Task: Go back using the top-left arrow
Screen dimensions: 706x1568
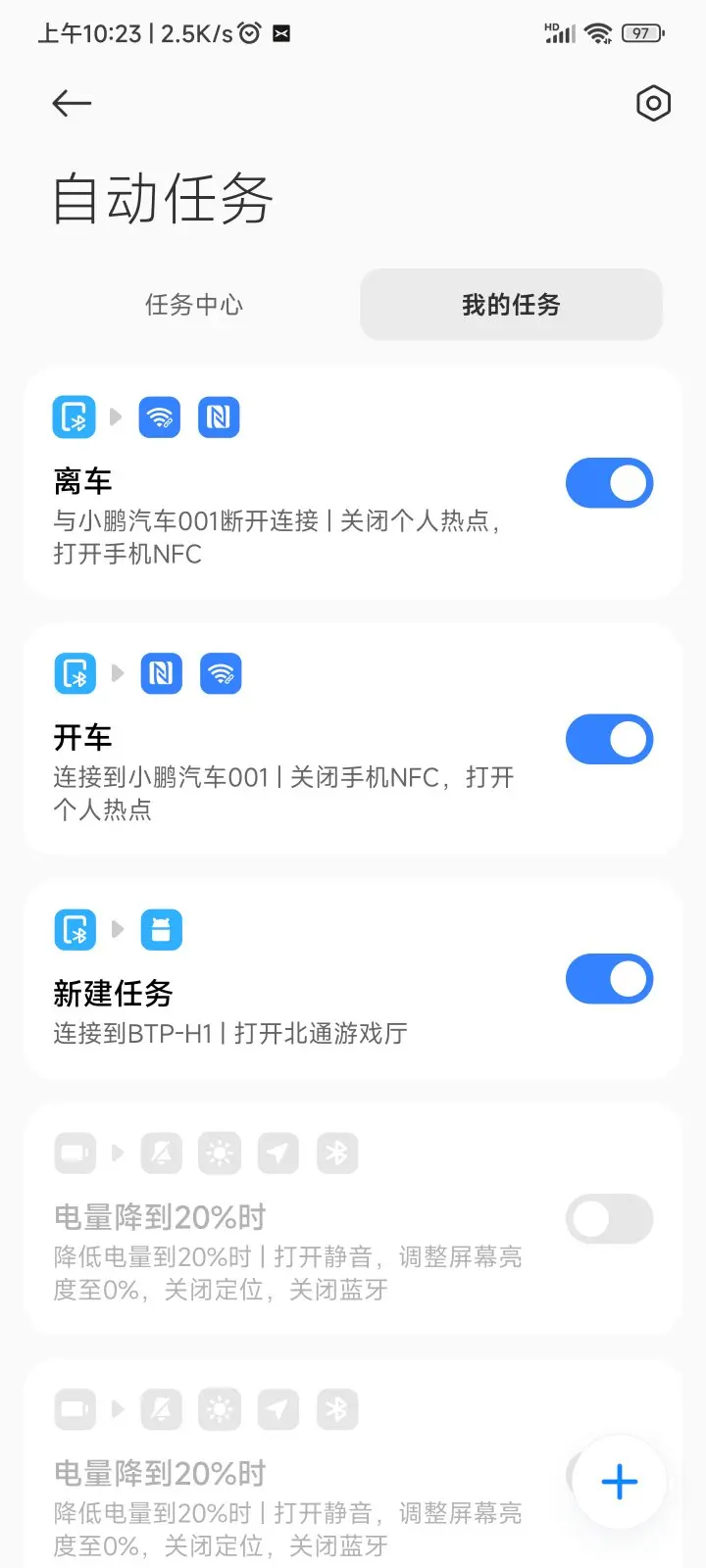Action: click(x=72, y=103)
